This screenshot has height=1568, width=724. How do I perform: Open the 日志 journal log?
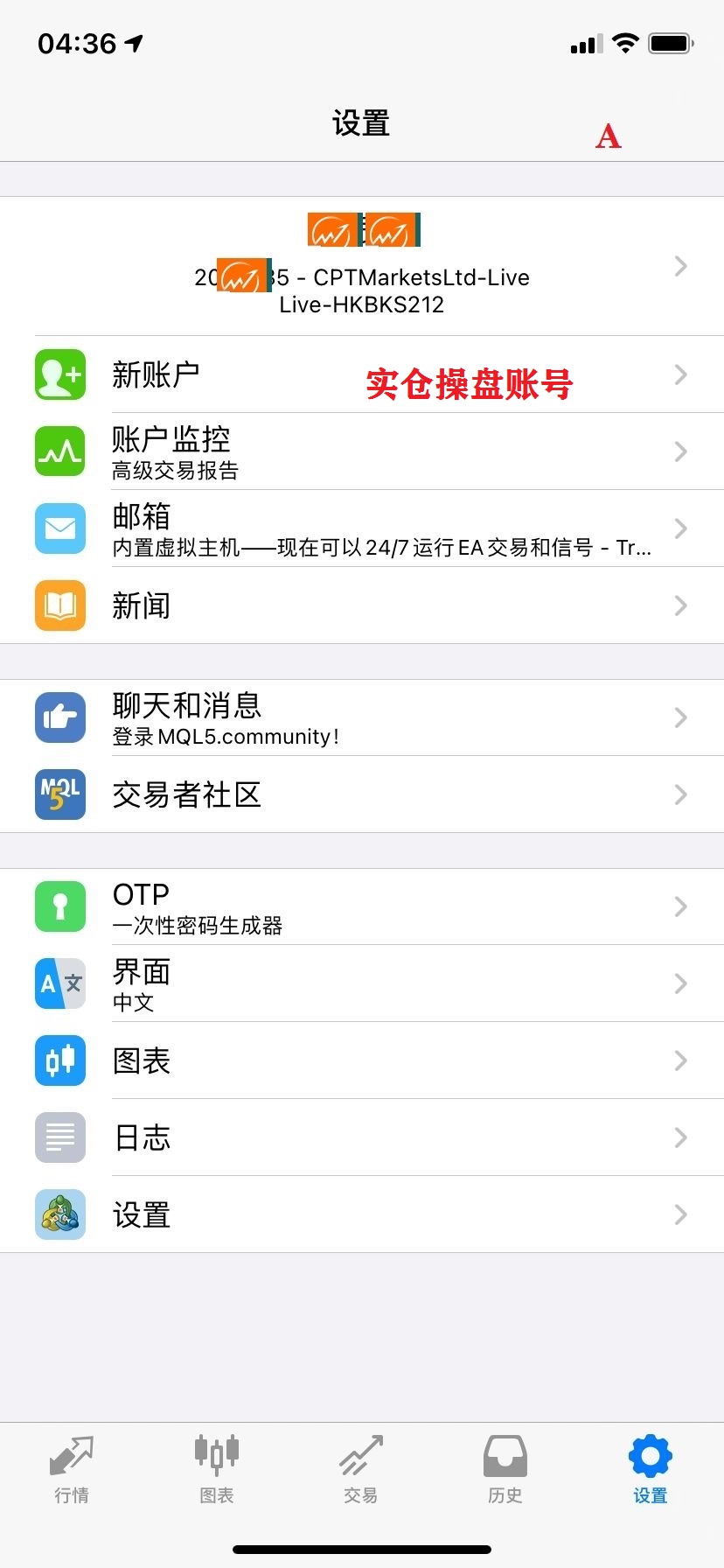point(362,1137)
